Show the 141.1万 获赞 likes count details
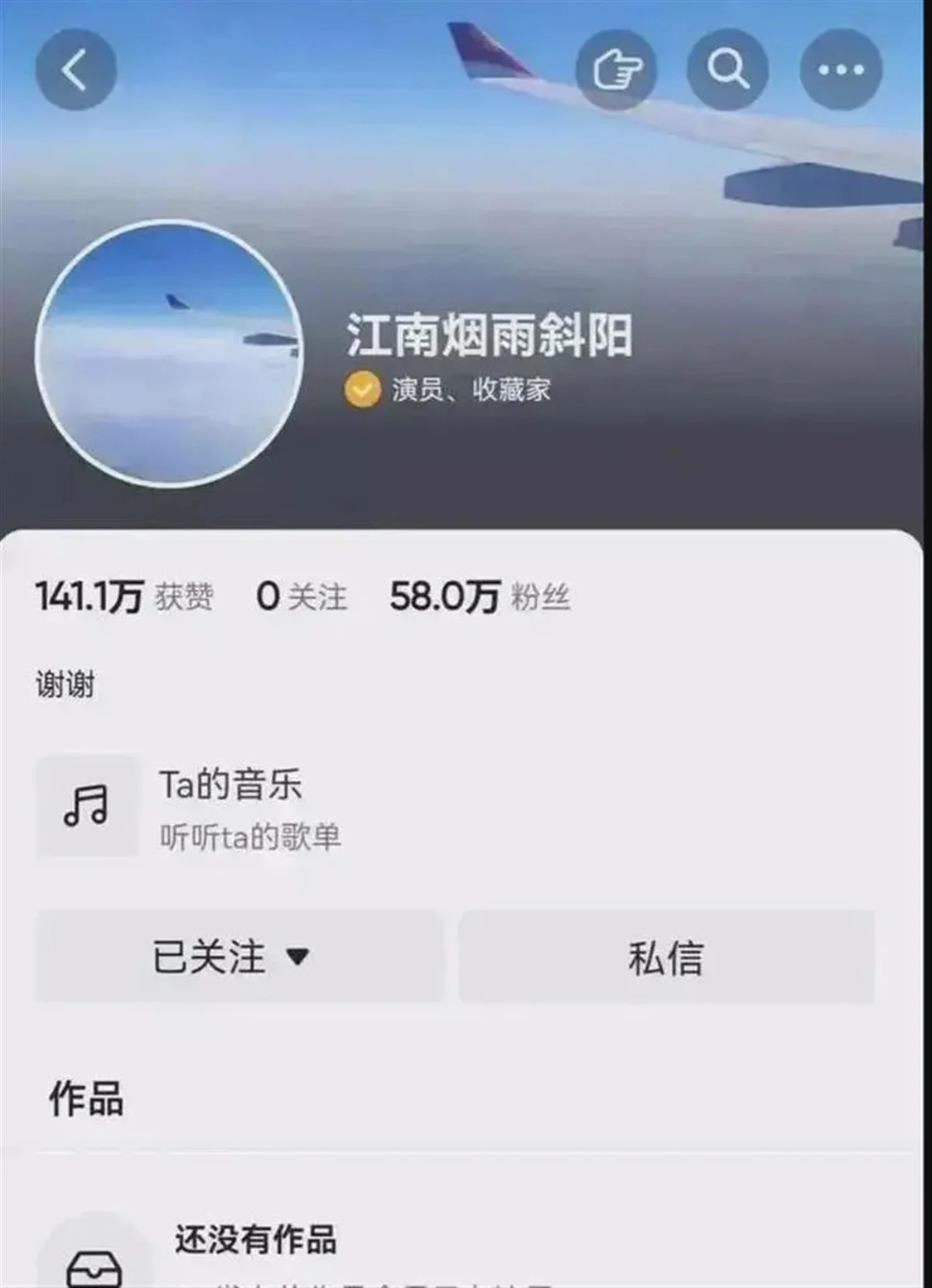Image resolution: width=932 pixels, height=1288 pixels. 124,596
